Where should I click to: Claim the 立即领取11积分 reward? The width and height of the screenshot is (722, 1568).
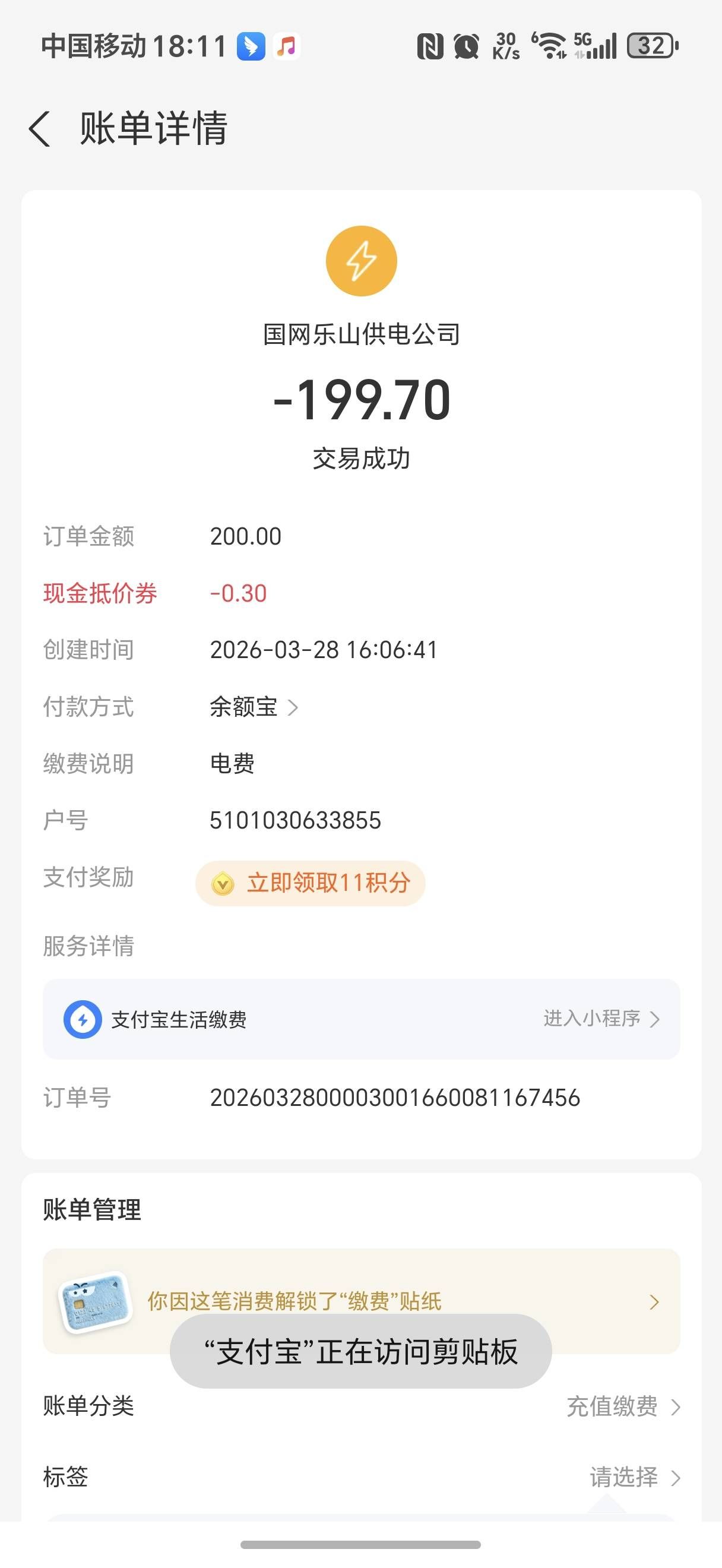tap(310, 883)
